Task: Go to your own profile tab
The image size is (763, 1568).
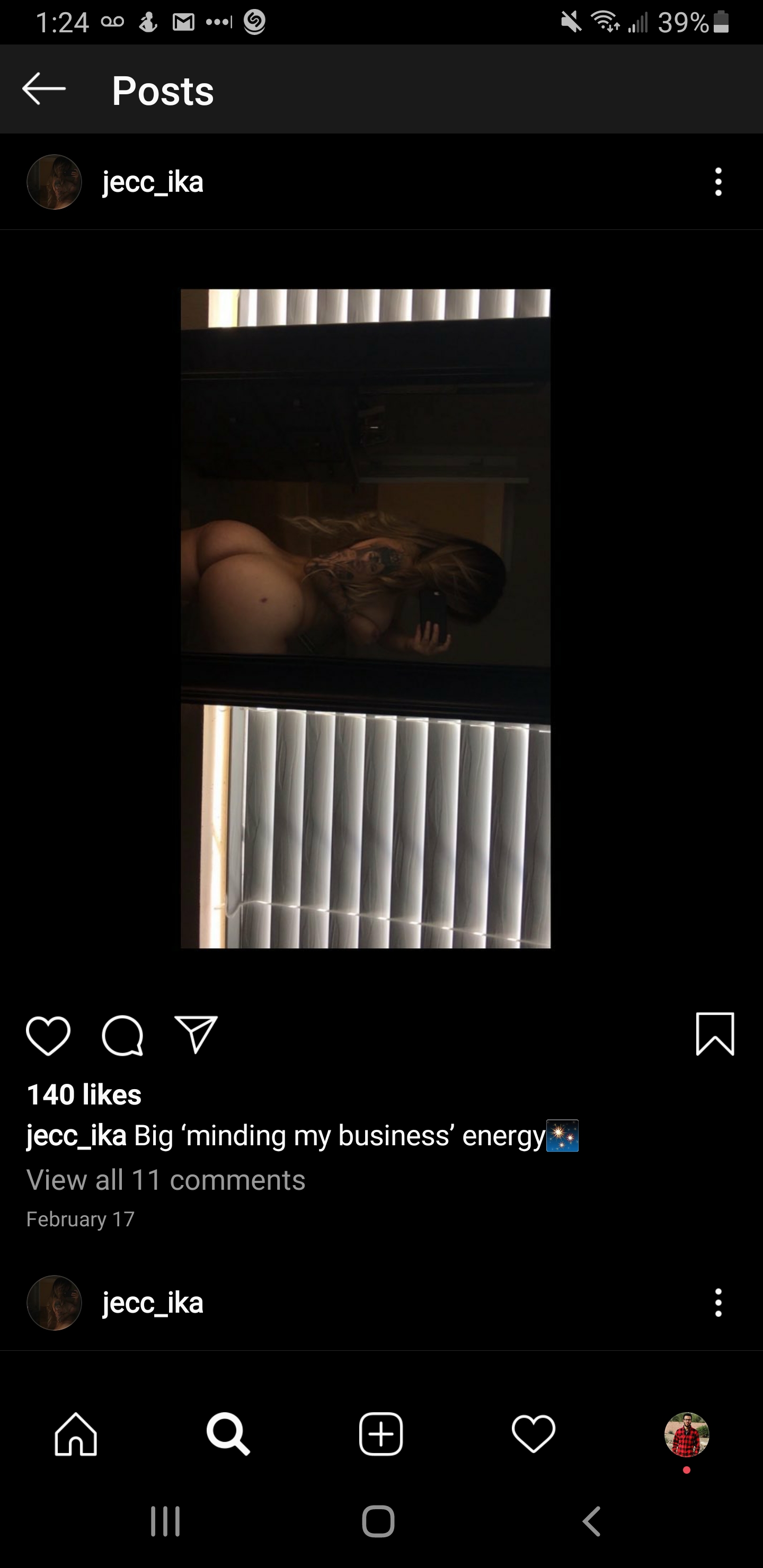Action: pos(686,1436)
